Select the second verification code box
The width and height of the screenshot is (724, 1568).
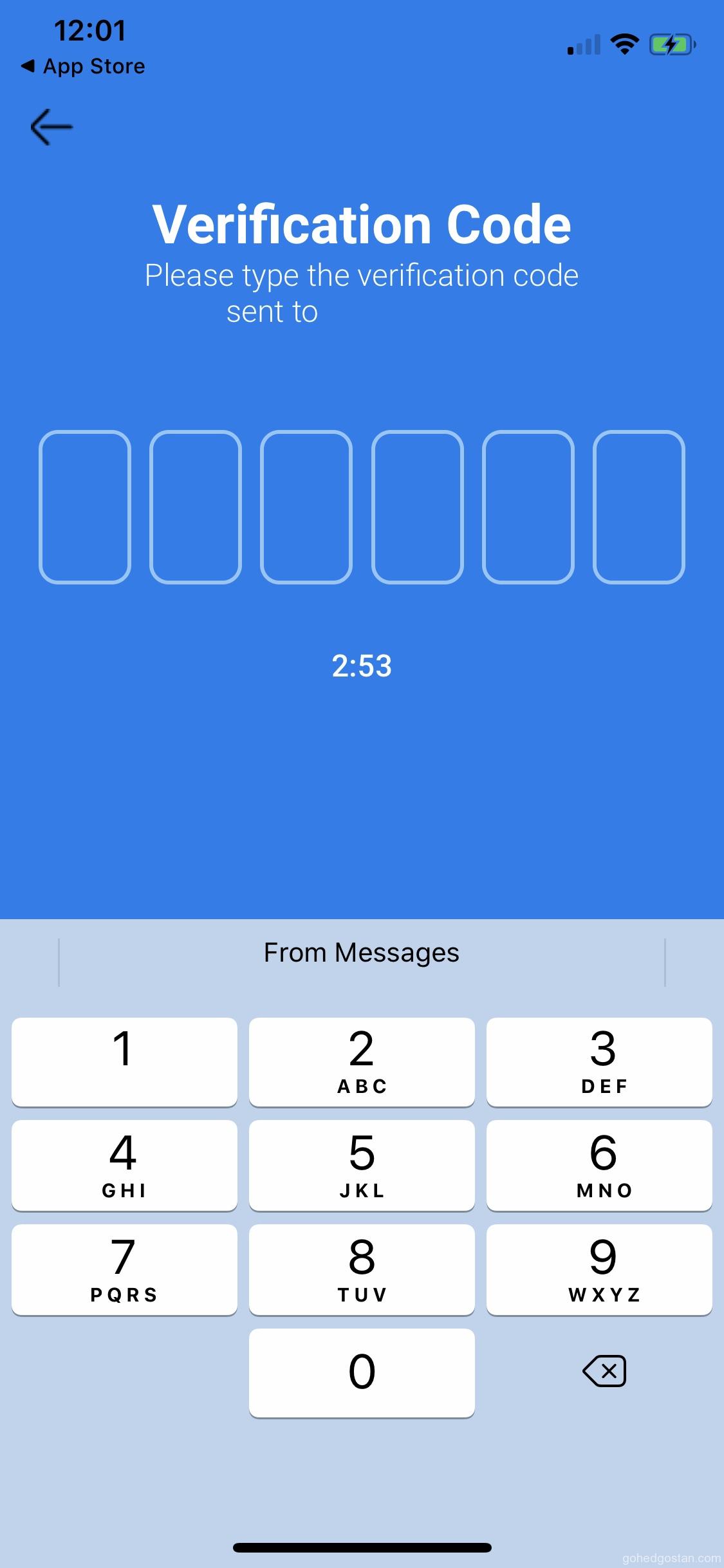(196, 507)
